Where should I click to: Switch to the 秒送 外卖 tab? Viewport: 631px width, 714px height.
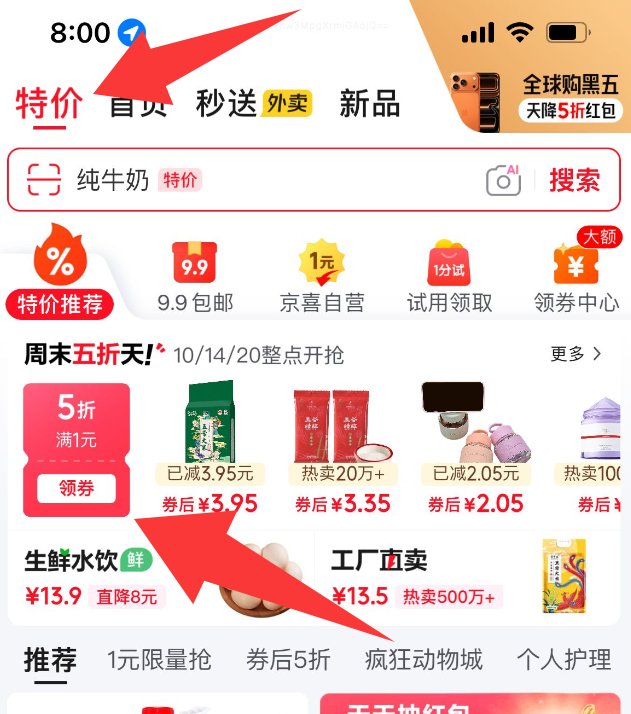point(253,103)
